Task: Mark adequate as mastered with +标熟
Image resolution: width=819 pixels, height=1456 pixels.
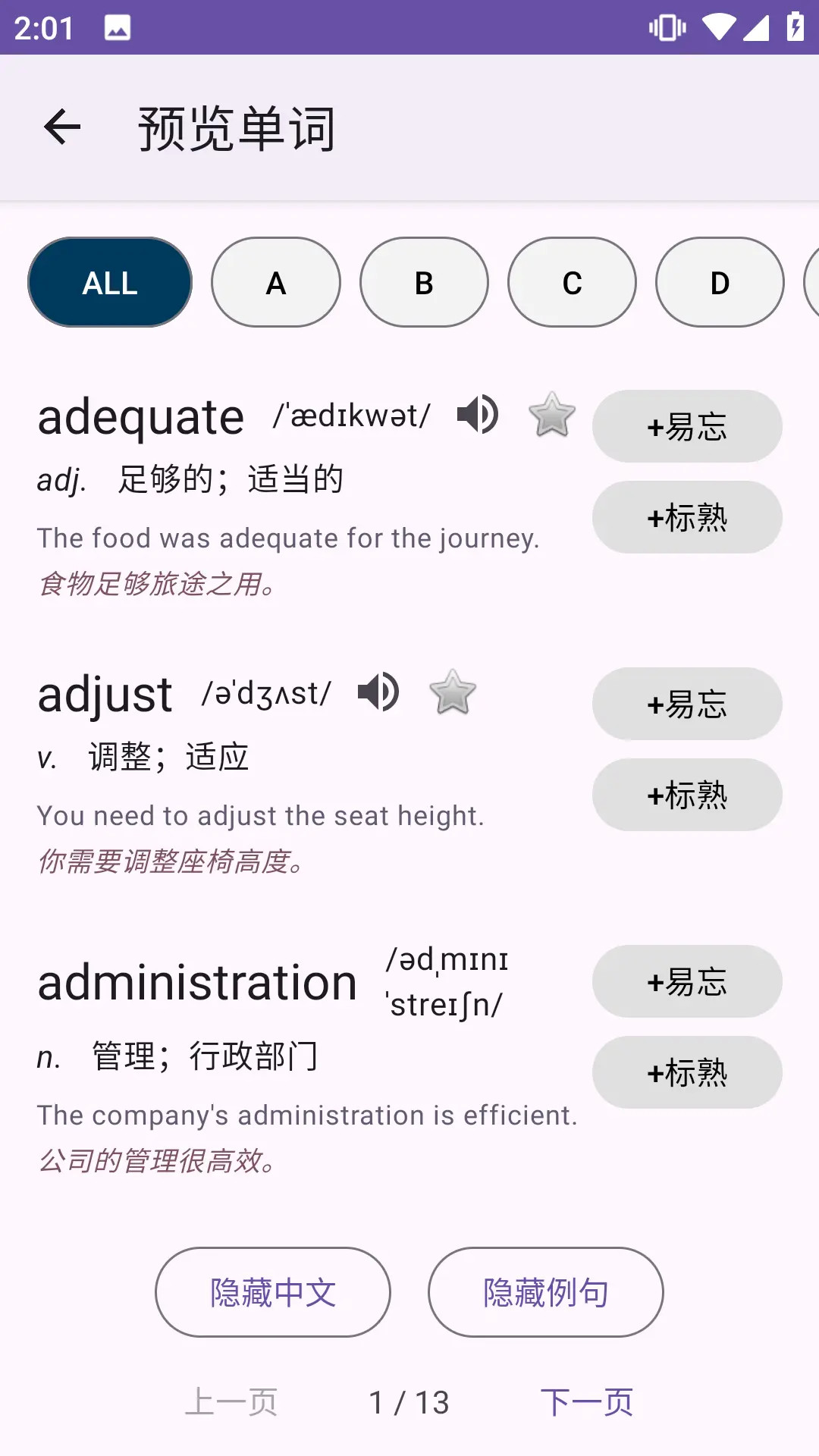Action: pos(686,516)
